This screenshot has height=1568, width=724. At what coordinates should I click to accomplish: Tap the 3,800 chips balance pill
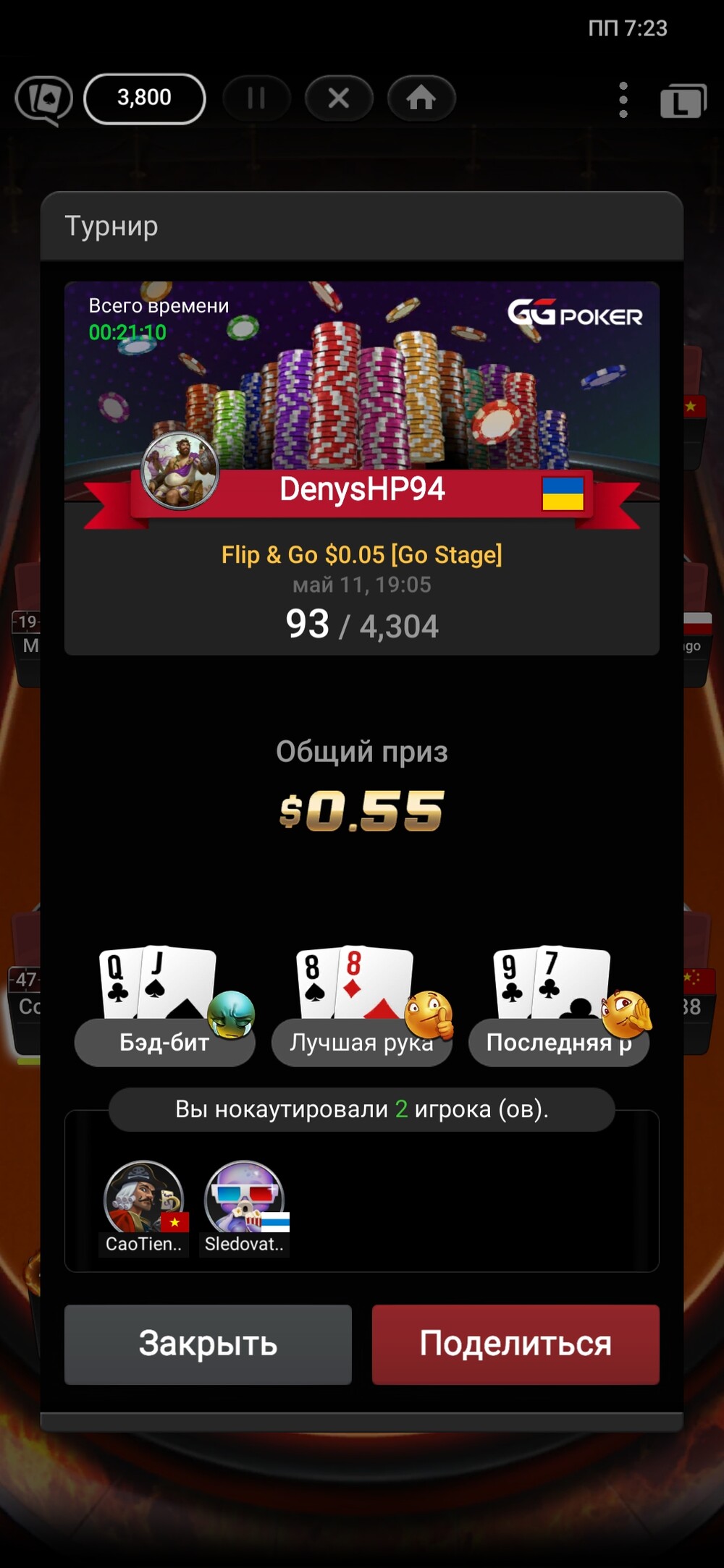click(x=145, y=98)
